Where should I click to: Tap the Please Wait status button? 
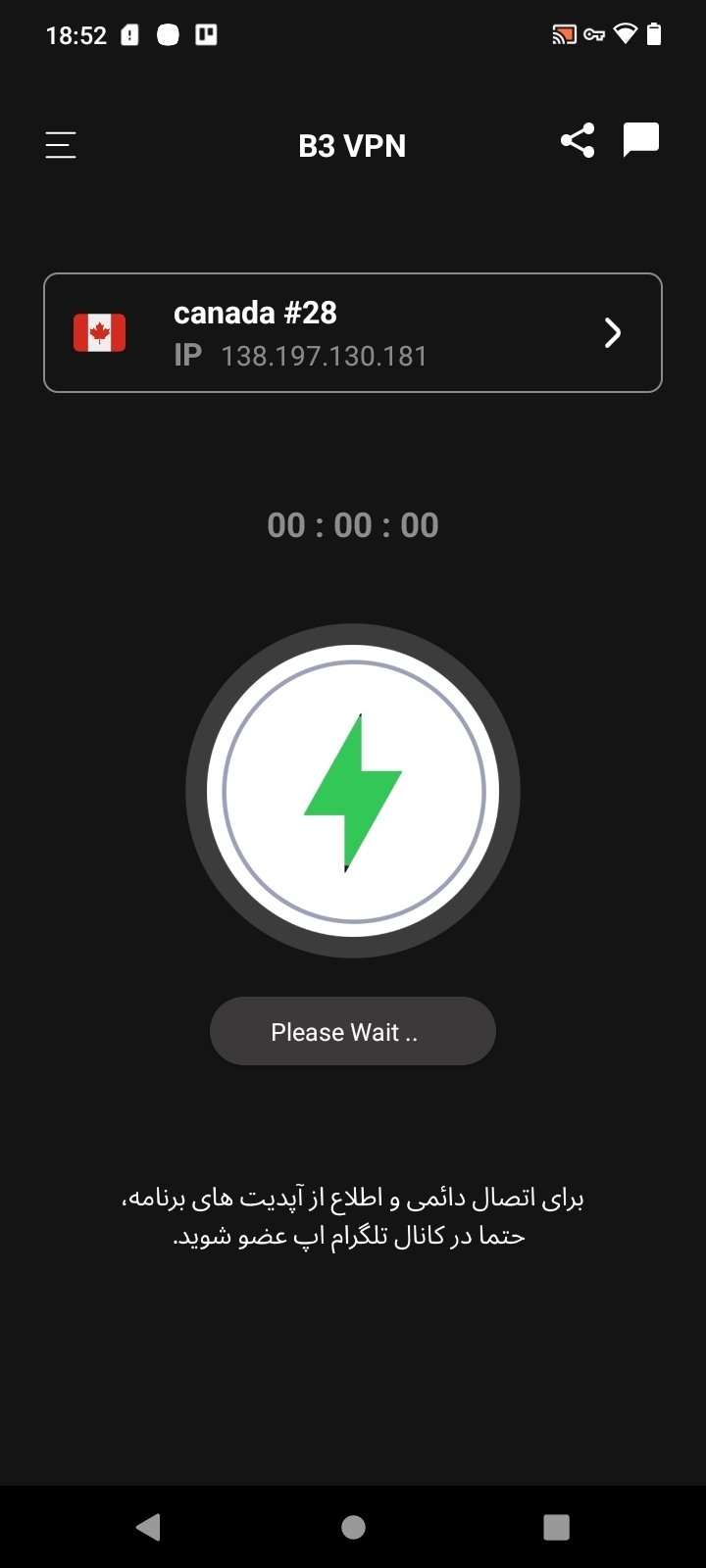click(353, 1031)
